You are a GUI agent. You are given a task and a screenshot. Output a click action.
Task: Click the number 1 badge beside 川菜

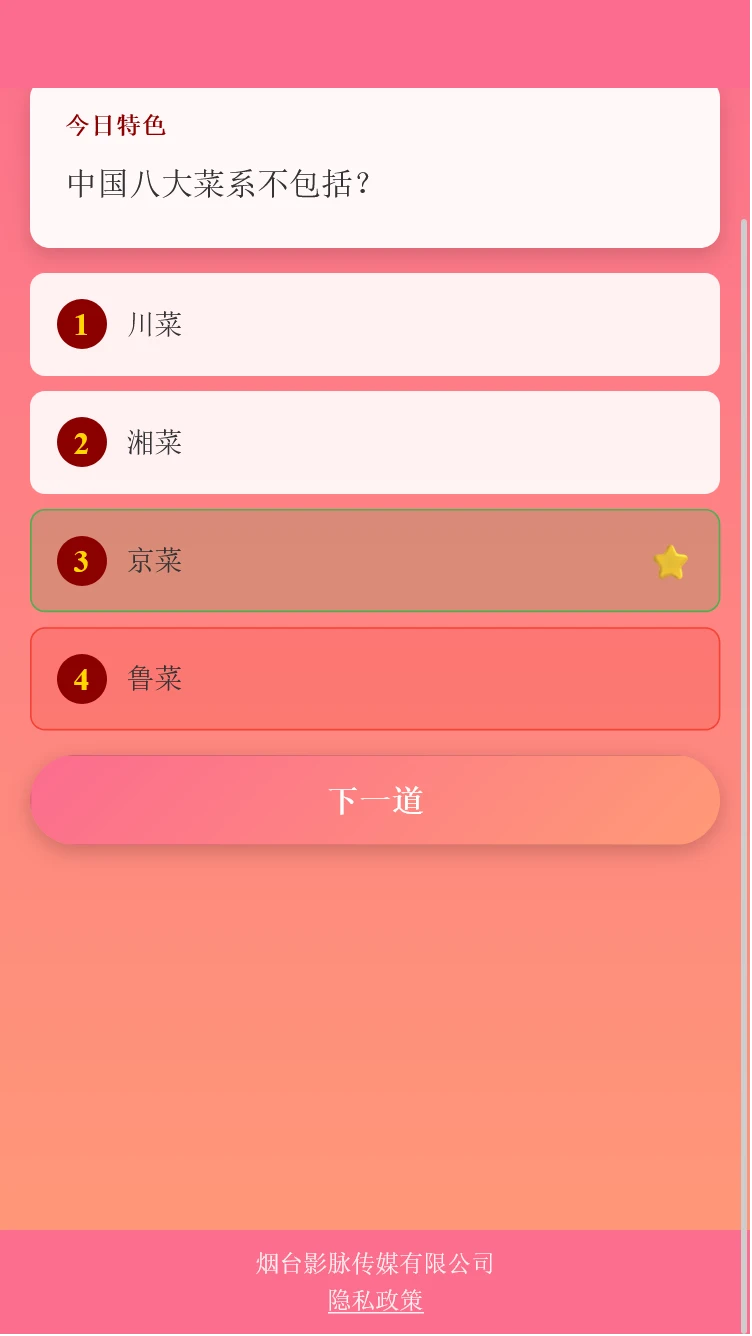click(81, 324)
